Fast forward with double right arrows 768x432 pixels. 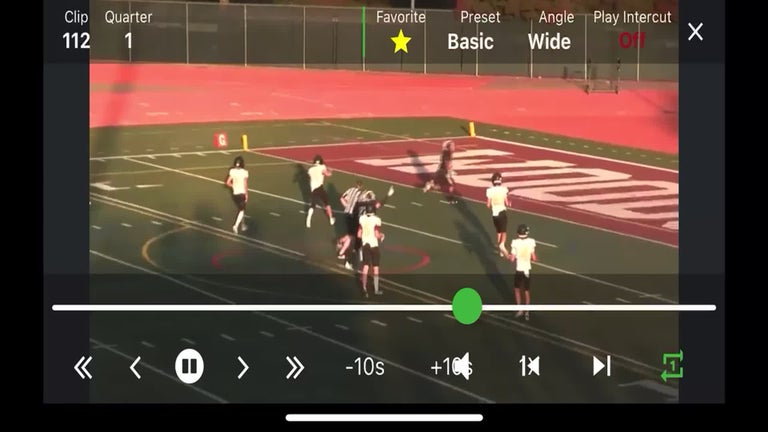pyautogui.click(x=295, y=367)
